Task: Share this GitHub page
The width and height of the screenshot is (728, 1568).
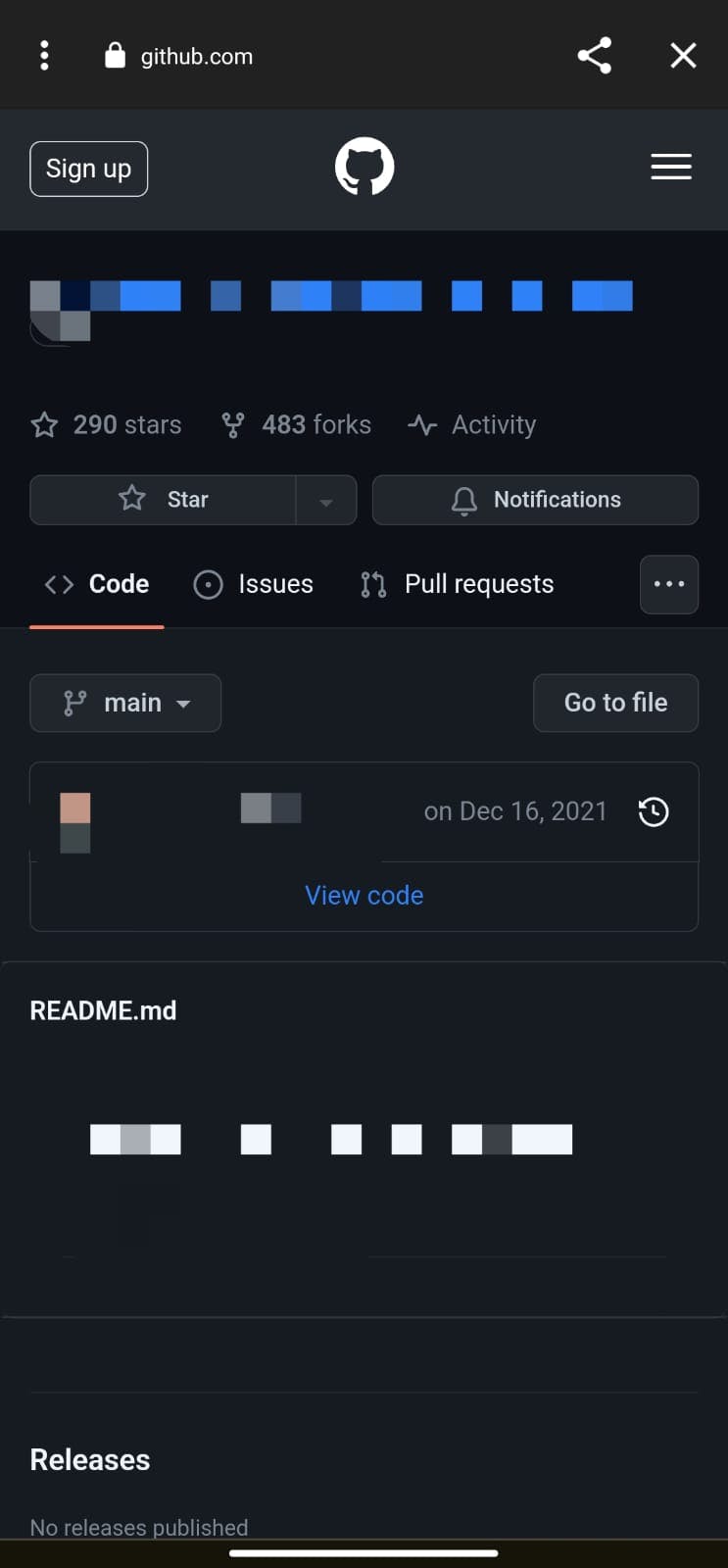Action: click(x=595, y=56)
